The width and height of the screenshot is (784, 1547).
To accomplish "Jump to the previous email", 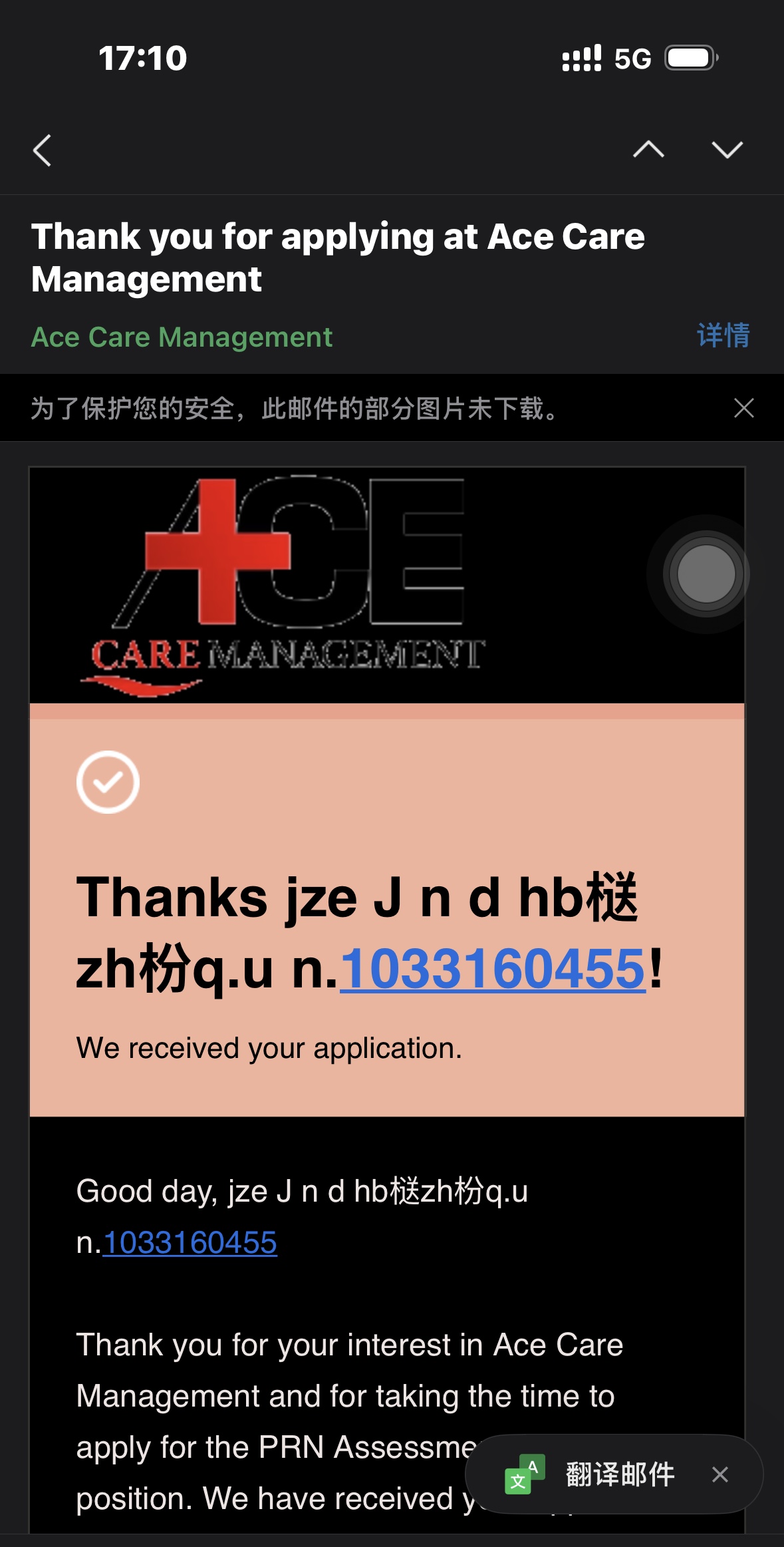I will click(x=648, y=149).
